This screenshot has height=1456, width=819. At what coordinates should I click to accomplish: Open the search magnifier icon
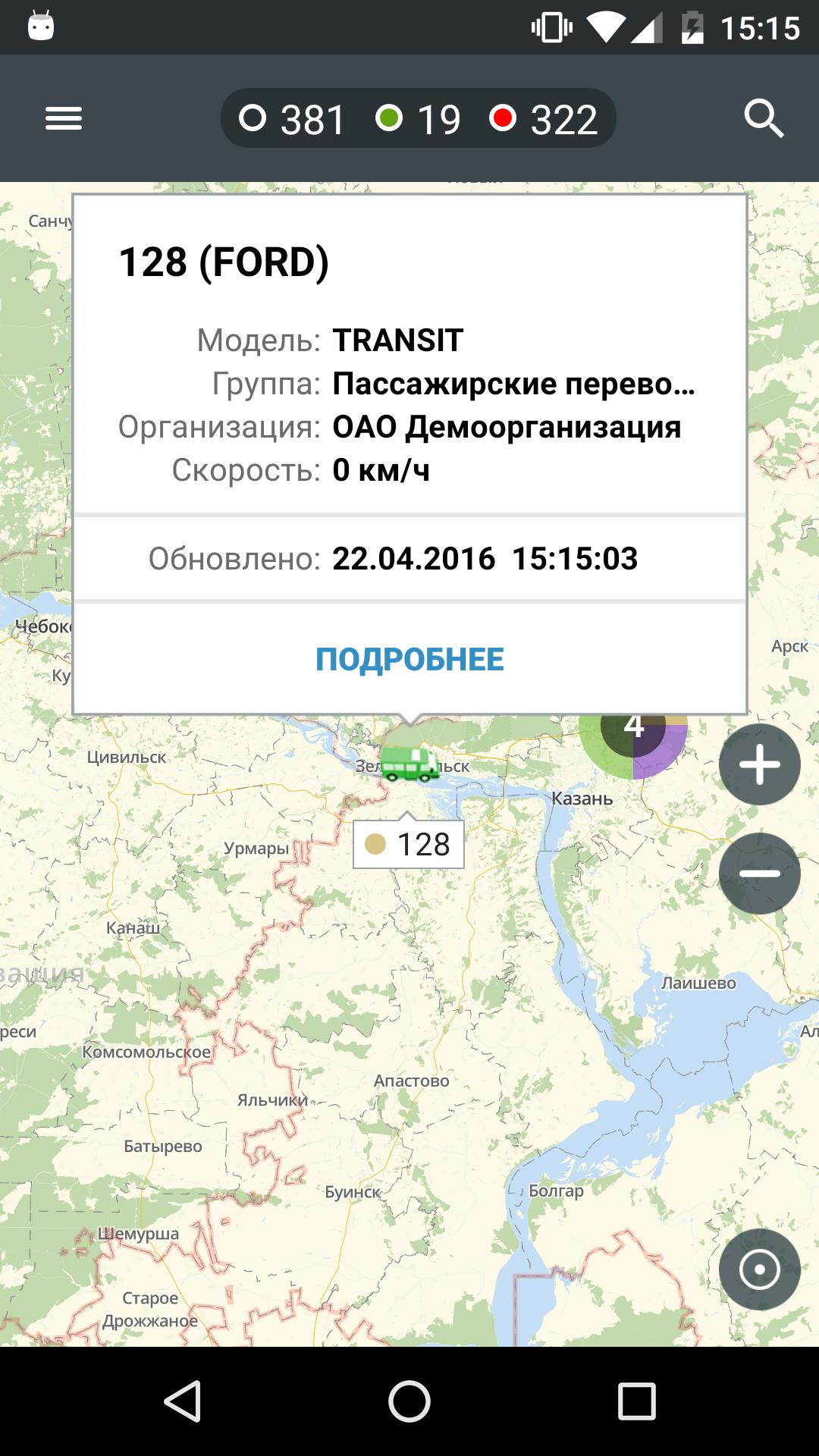[763, 119]
